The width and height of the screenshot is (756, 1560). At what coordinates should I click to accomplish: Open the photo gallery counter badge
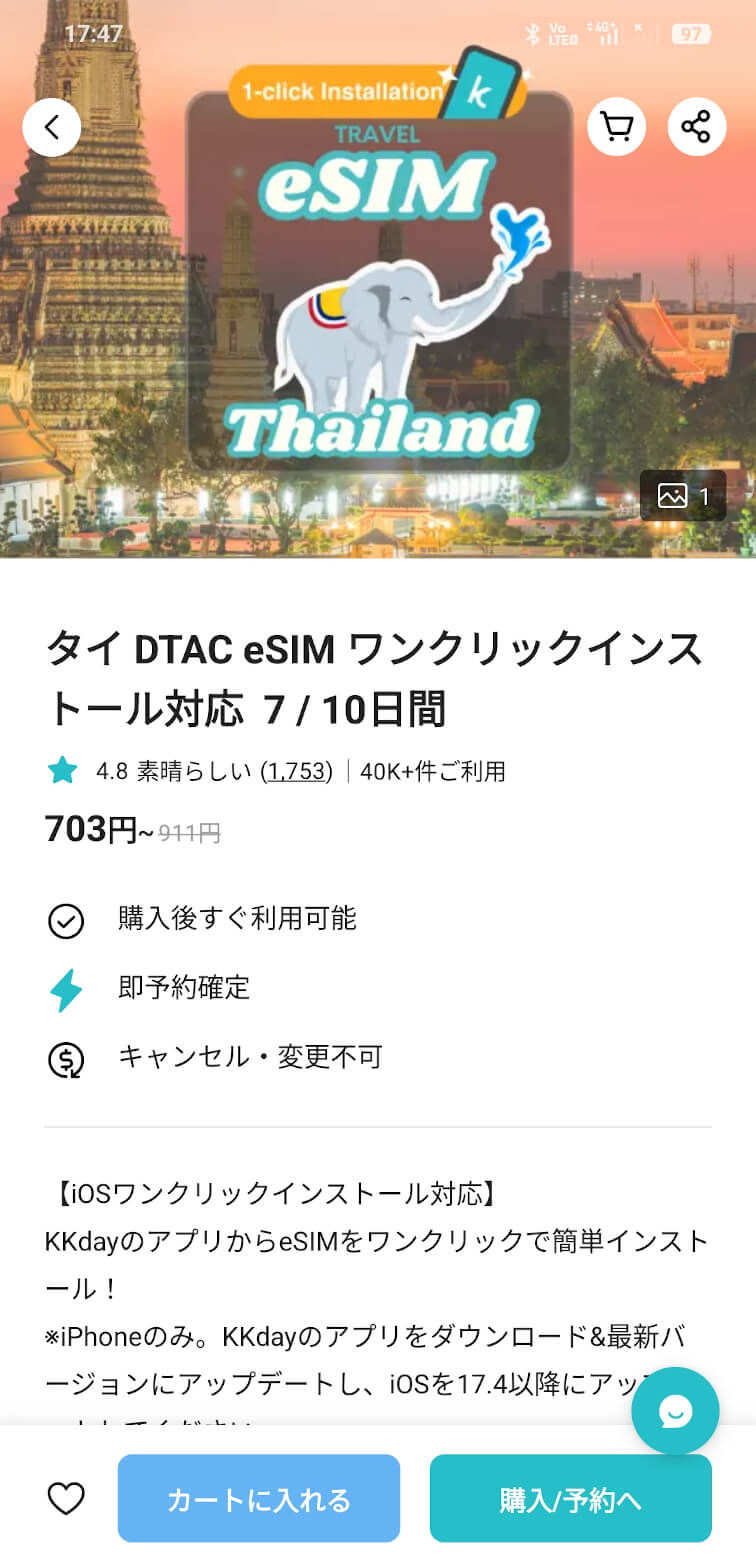point(683,496)
